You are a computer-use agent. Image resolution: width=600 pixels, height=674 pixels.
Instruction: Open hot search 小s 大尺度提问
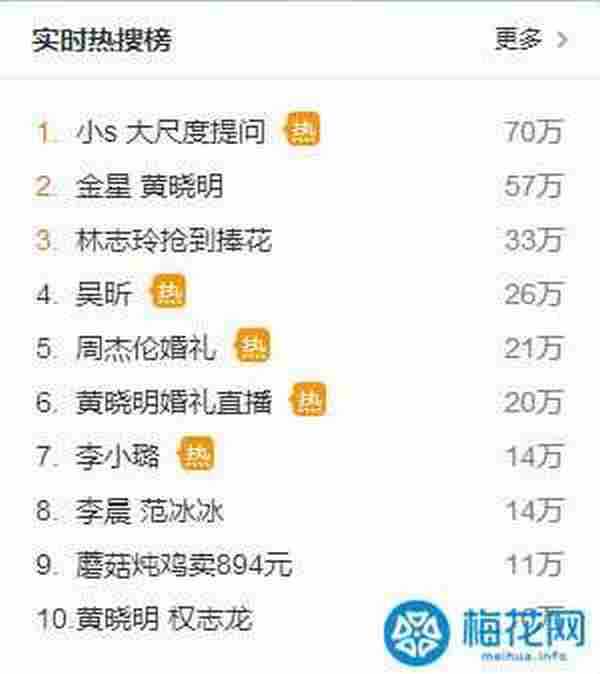click(x=171, y=132)
